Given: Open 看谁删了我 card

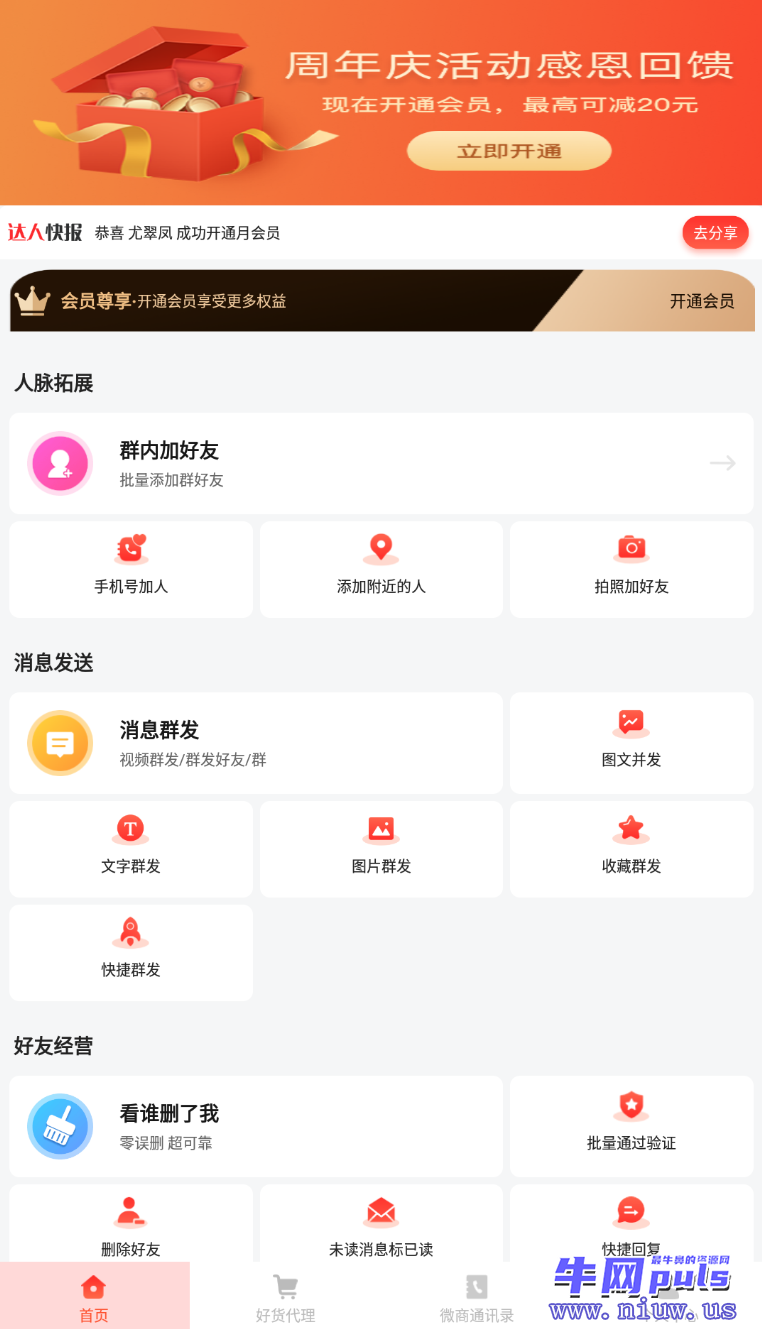Looking at the screenshot, I should (x=256, y=1126).
